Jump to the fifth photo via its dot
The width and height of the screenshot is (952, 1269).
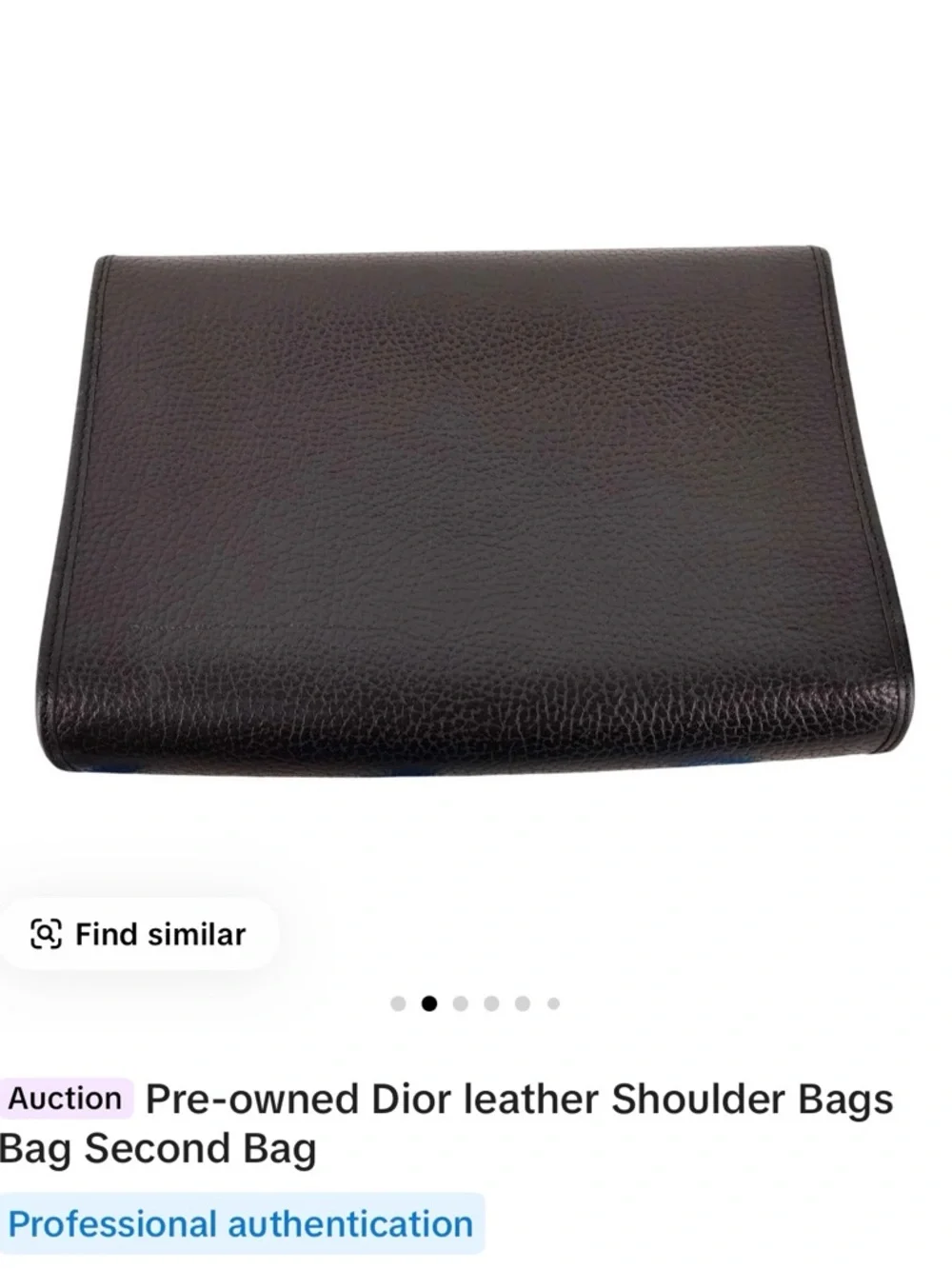[x=523, y=1001]
